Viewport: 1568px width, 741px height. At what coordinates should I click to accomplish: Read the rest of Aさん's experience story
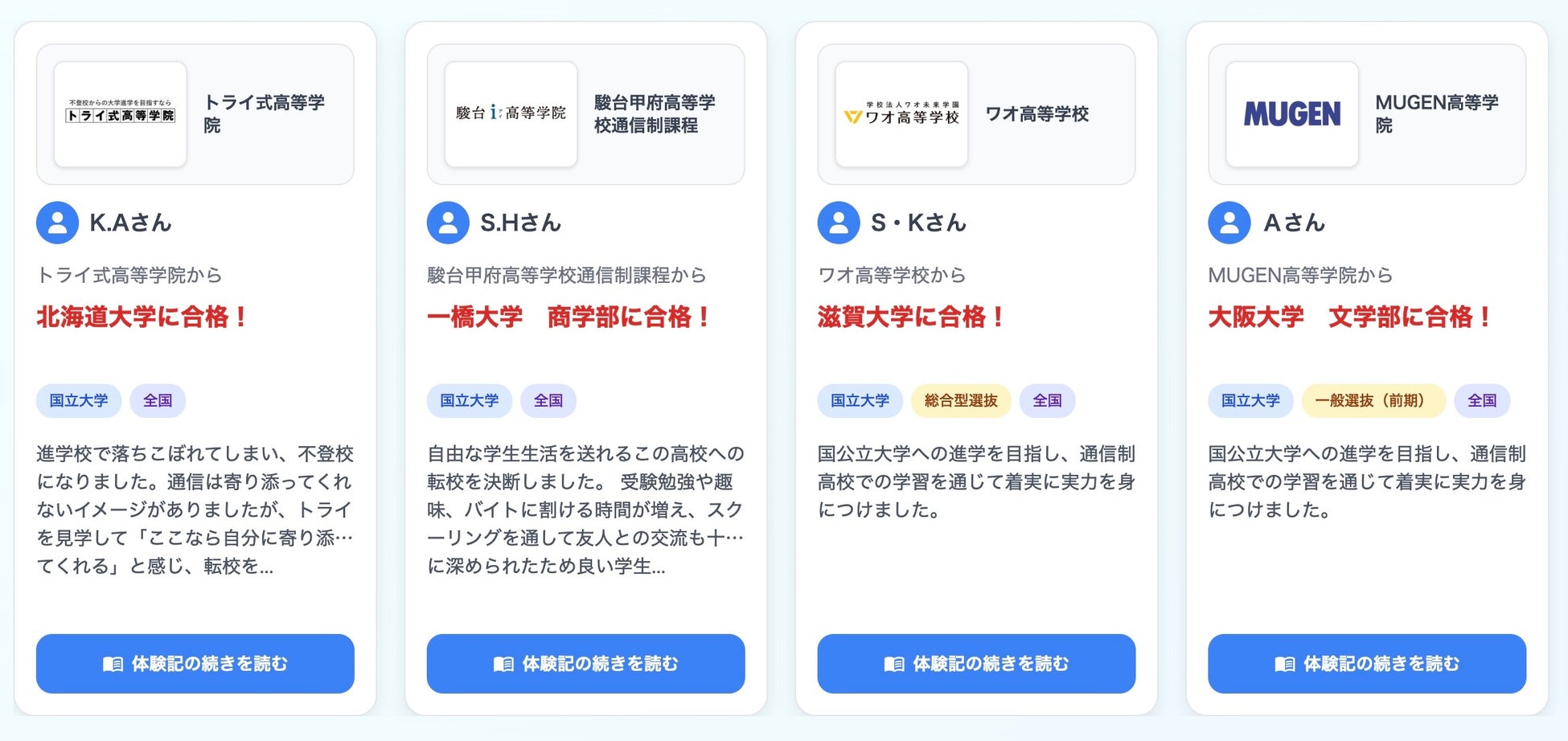click(1366, 663)
